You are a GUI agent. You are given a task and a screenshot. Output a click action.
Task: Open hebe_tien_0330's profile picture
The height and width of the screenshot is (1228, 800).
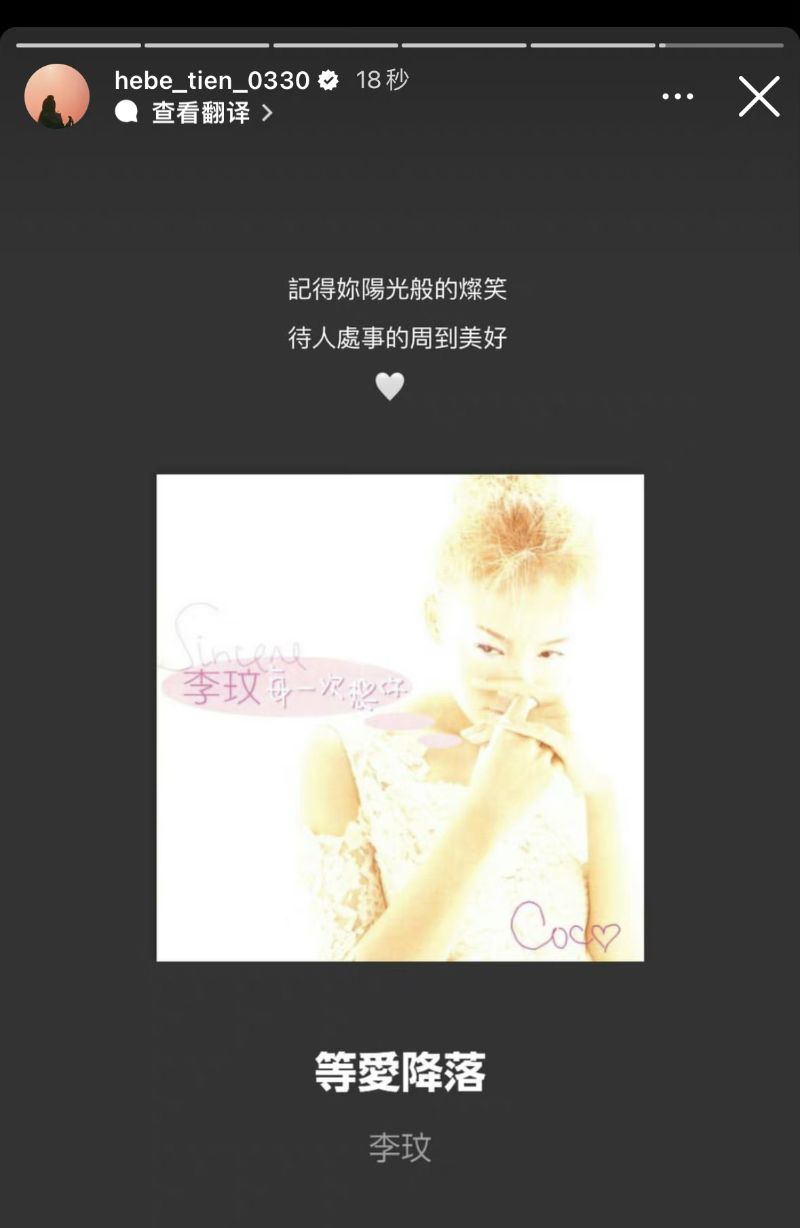(57, 97)
